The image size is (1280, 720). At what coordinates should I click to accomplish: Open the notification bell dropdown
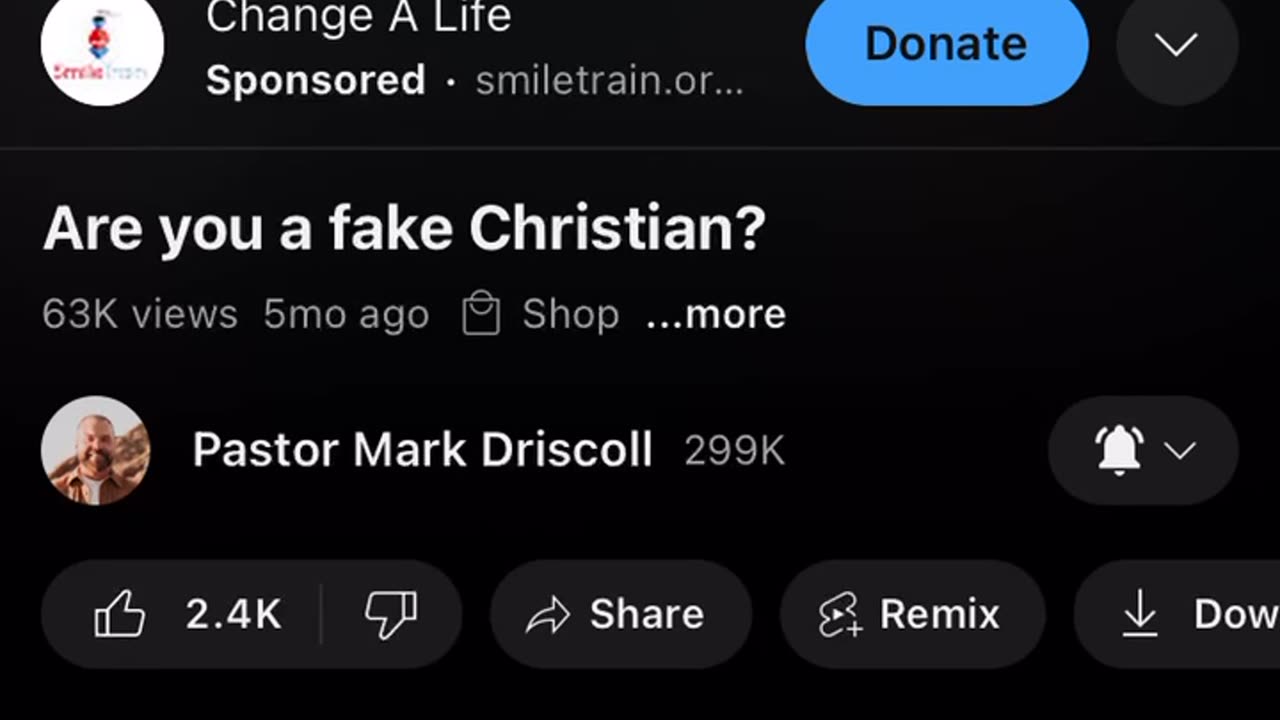(x=1143, y=450)
